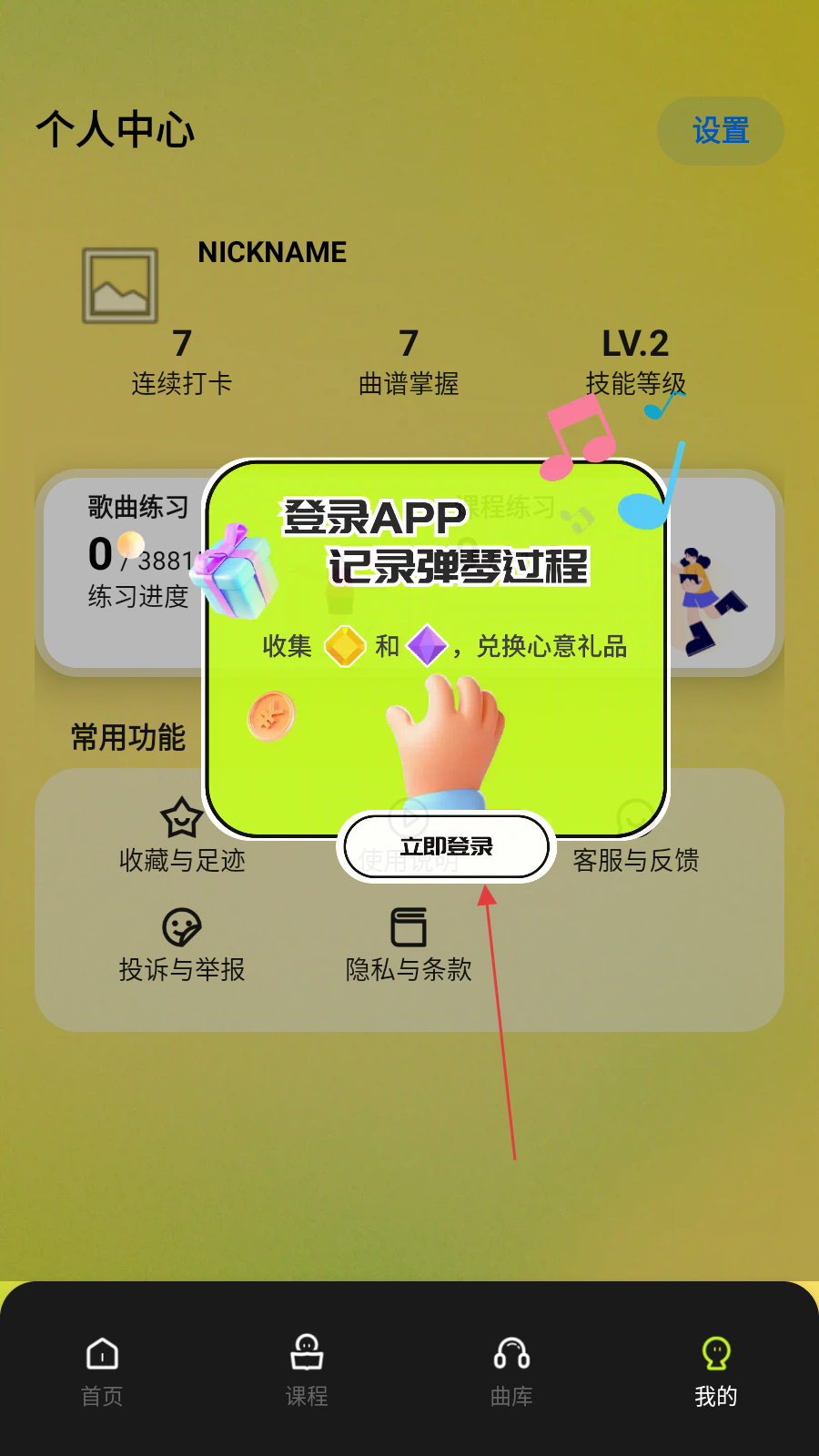The height and width of the screenshot is (1456, 819).
Task: Open 投诉与举报
Action: coord(181,945)
